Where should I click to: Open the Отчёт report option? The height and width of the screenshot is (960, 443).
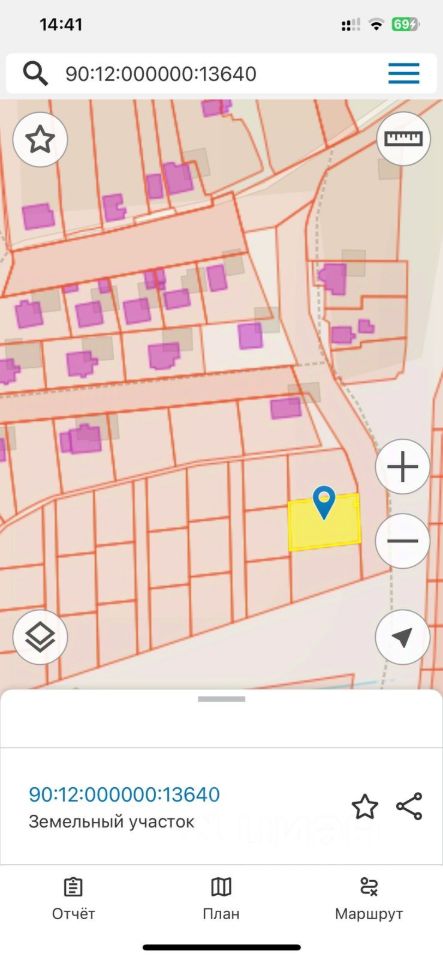[73, 899]
